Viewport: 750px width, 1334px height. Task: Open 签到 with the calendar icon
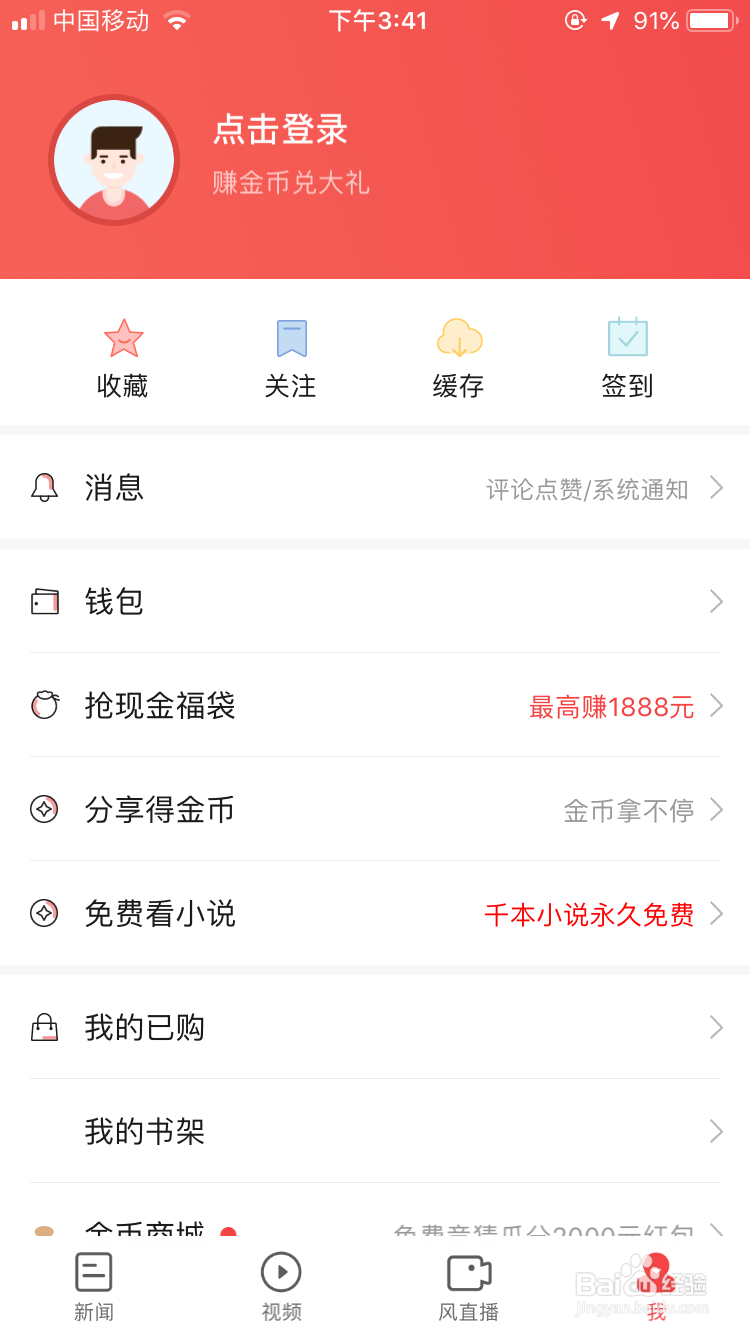tap(626, 338)
